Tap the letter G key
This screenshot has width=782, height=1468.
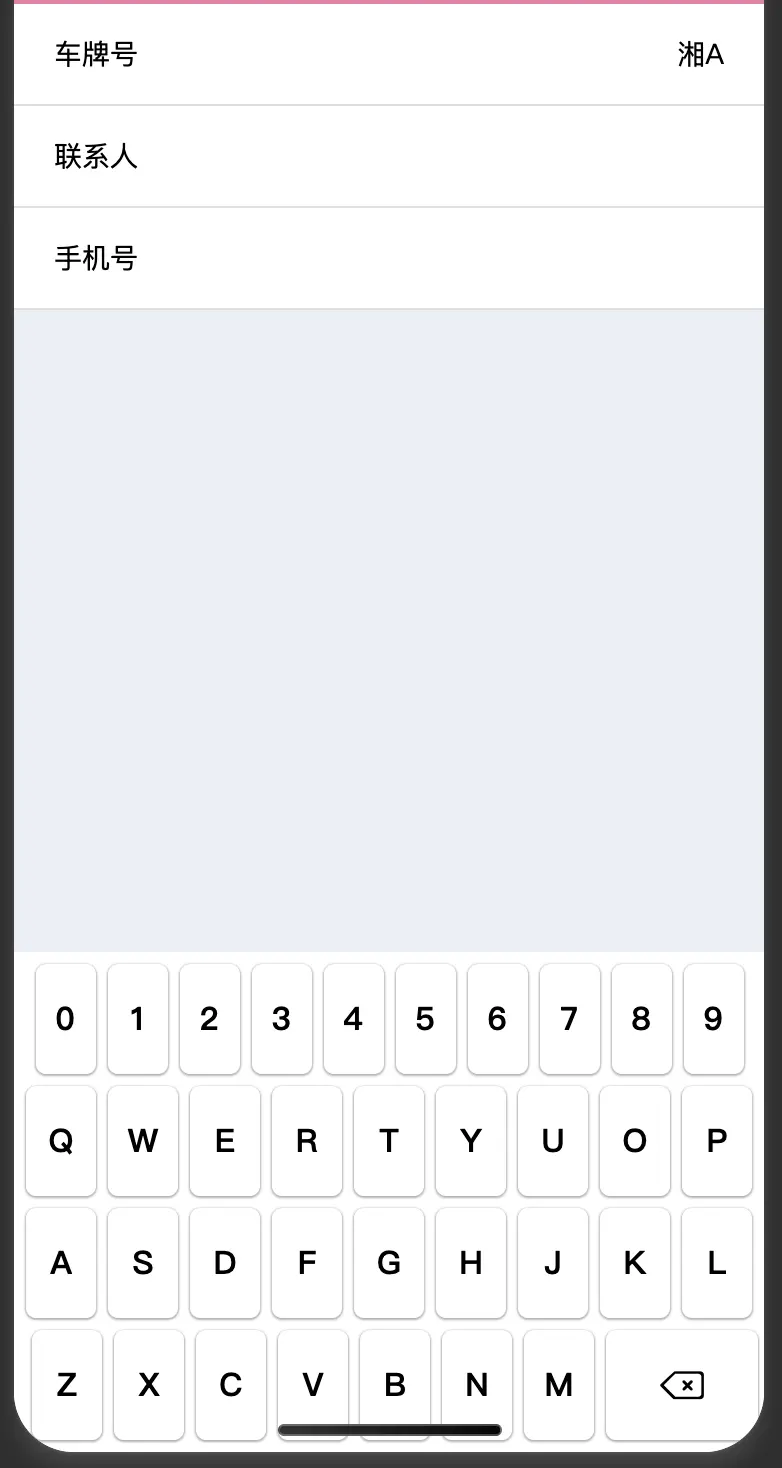point(389,1263)
